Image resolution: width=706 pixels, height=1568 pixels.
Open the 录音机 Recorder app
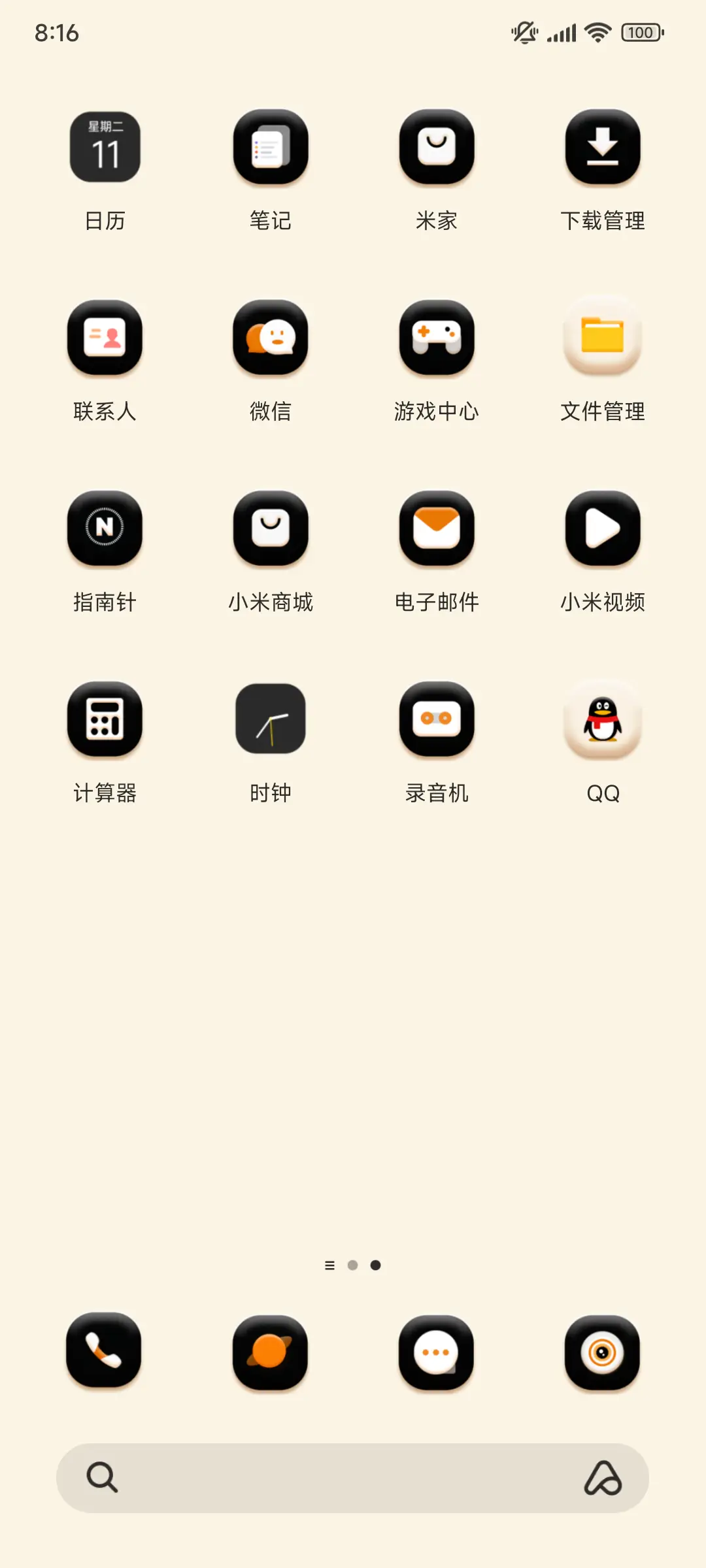436,720
